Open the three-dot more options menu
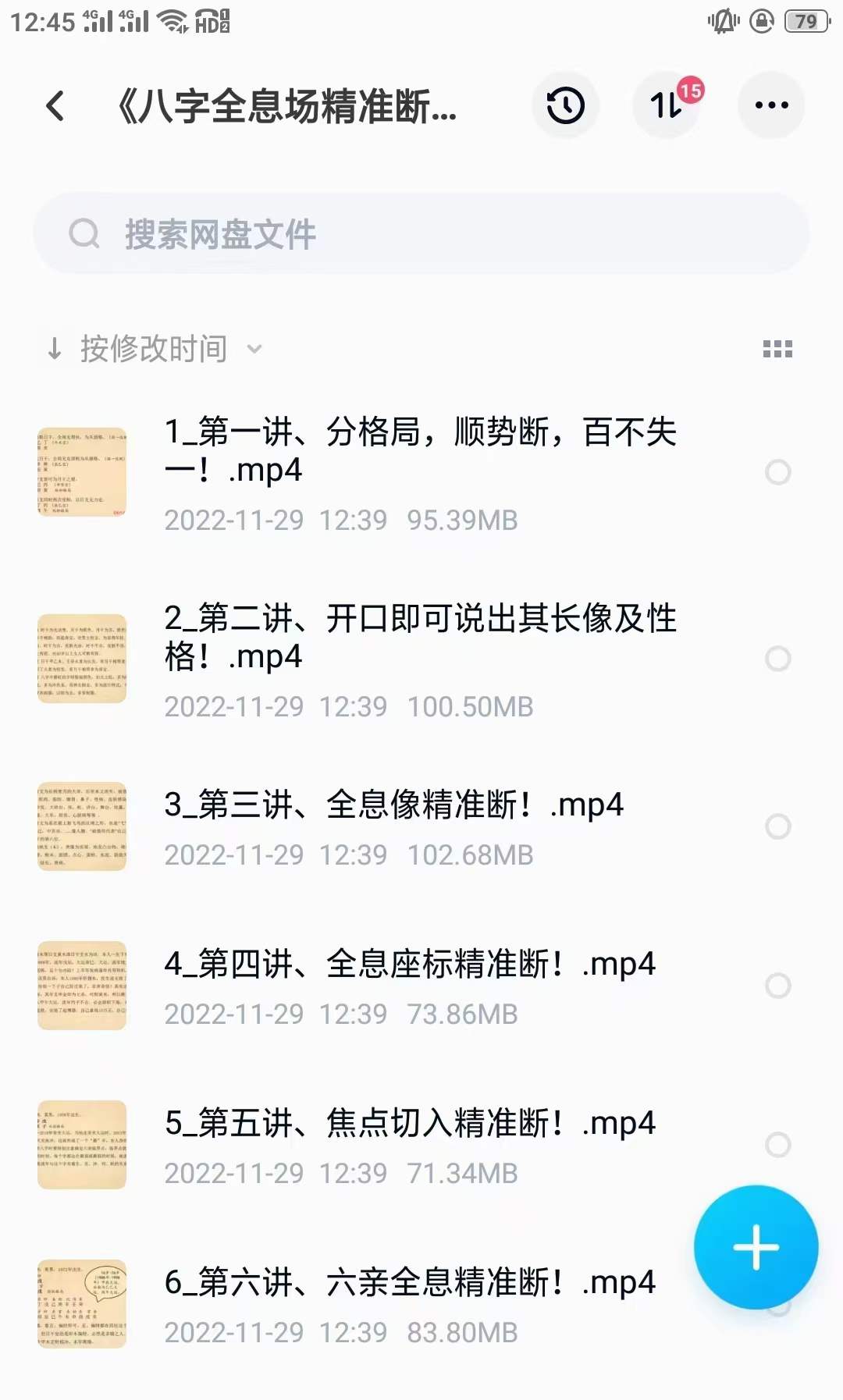The height and width of the screenshot is (1400, 843). click(771, 105)
